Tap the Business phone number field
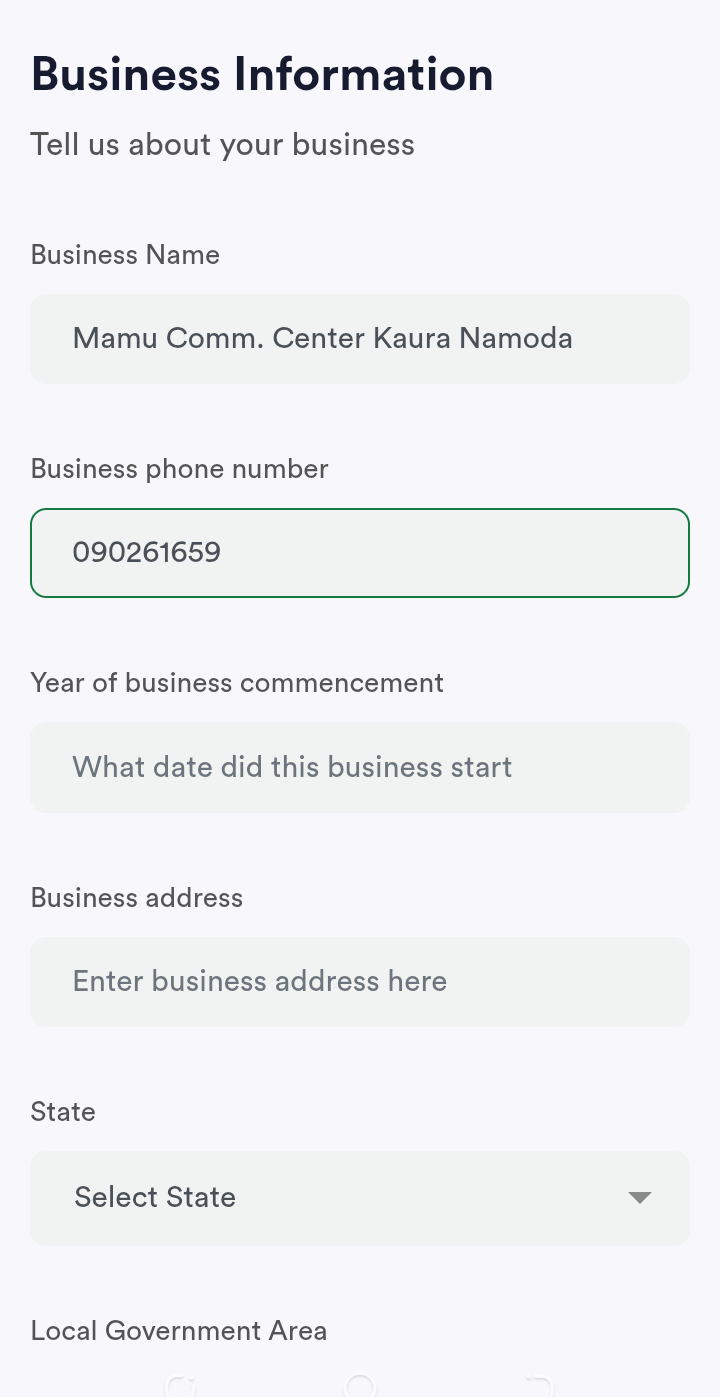720x1397 pixels. pos(360,553)
